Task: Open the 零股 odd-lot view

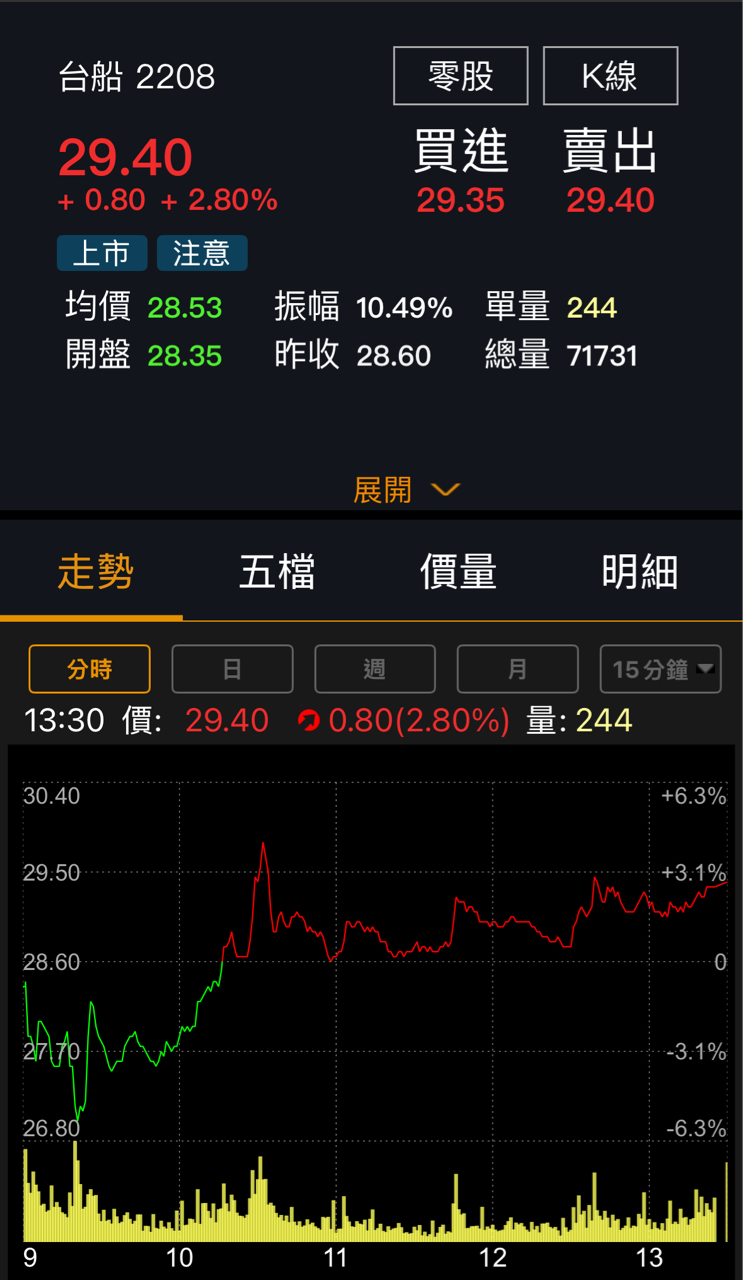Action: coord(460,76)
